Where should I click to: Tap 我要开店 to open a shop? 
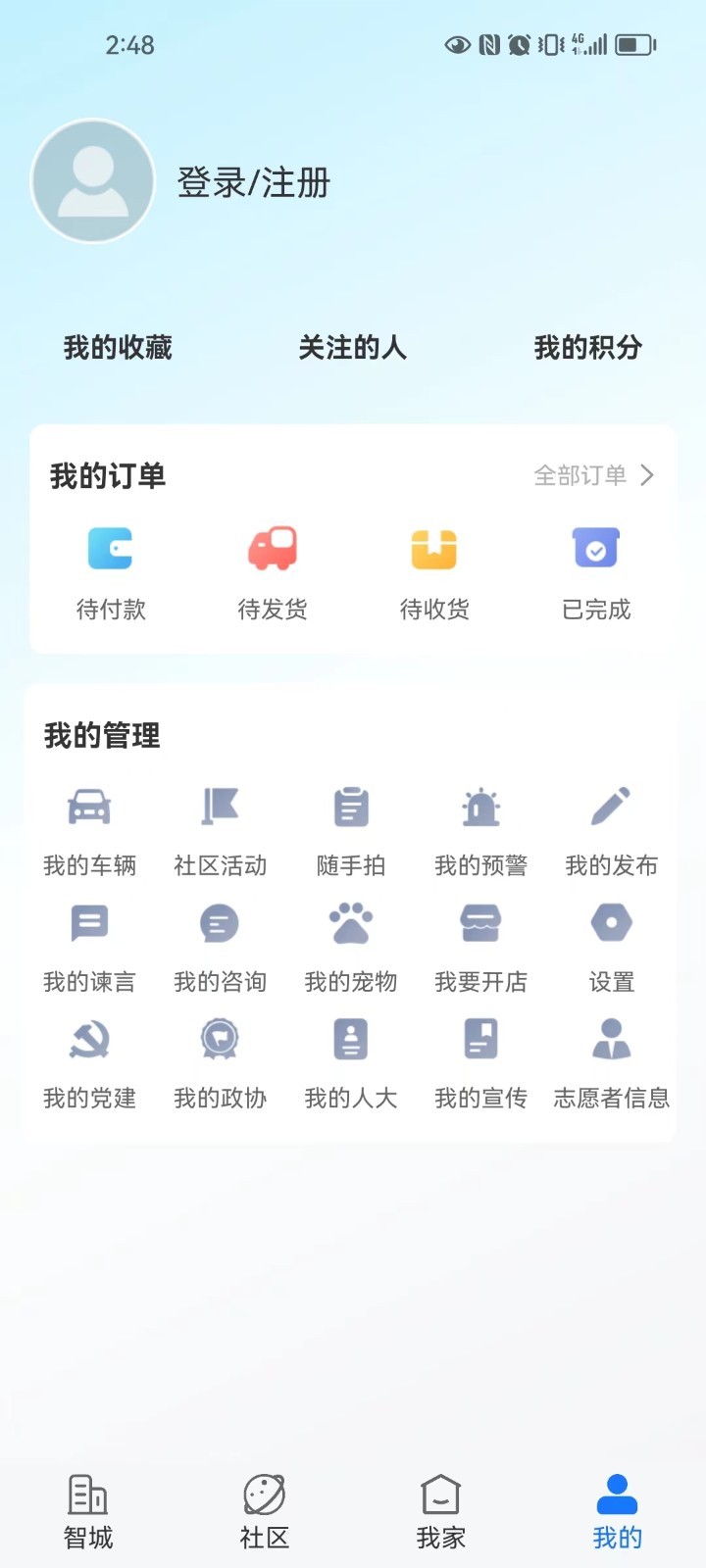(x=480, y=947)
